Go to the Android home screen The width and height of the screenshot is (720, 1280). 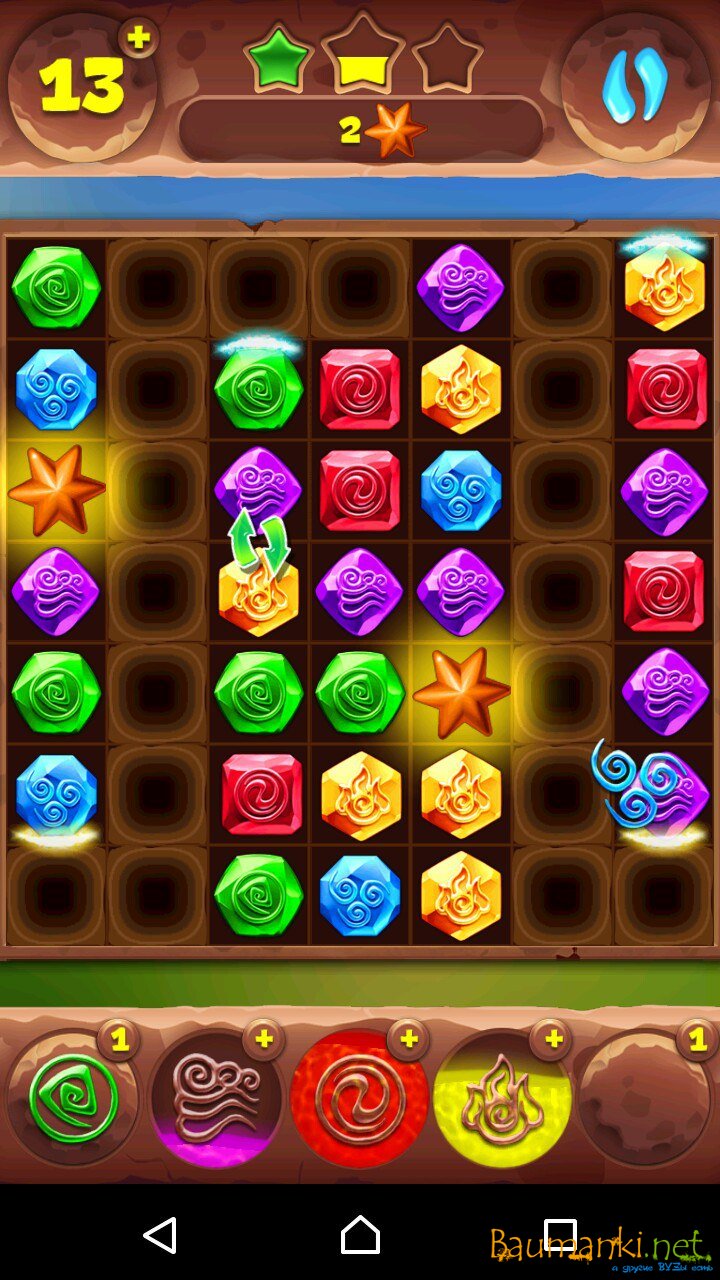click(360, 1235)
